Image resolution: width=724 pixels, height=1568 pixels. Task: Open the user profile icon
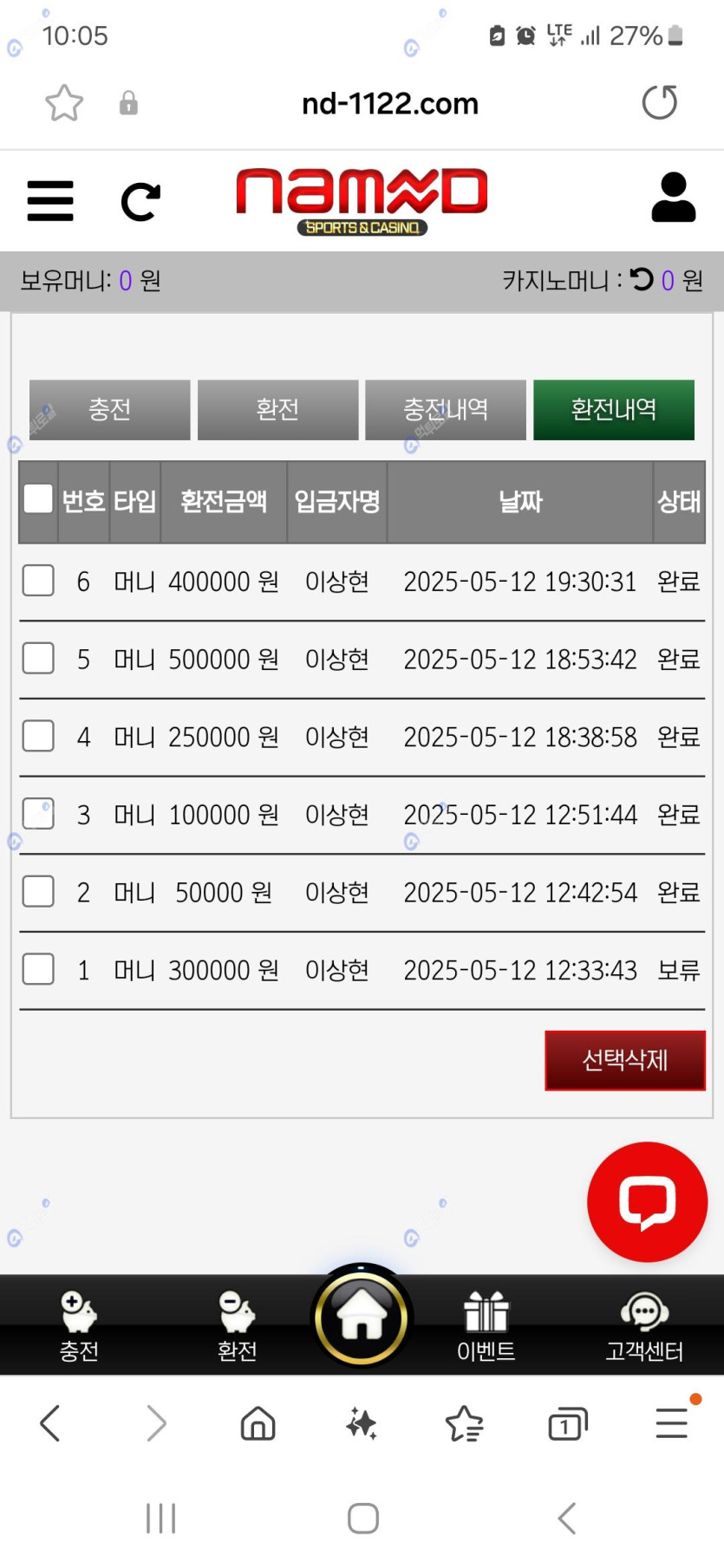pos(673,198)
